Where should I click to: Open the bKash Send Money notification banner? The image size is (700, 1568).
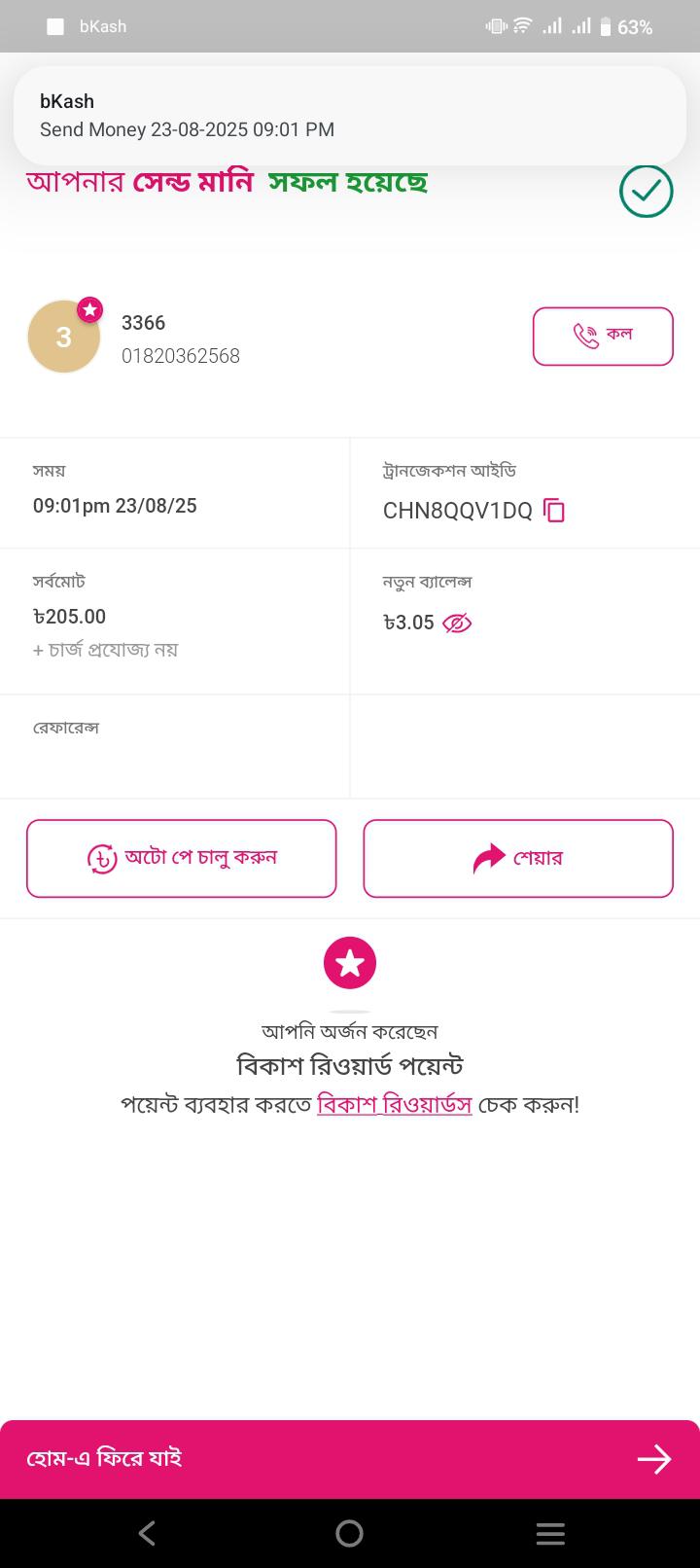point(350,116)
